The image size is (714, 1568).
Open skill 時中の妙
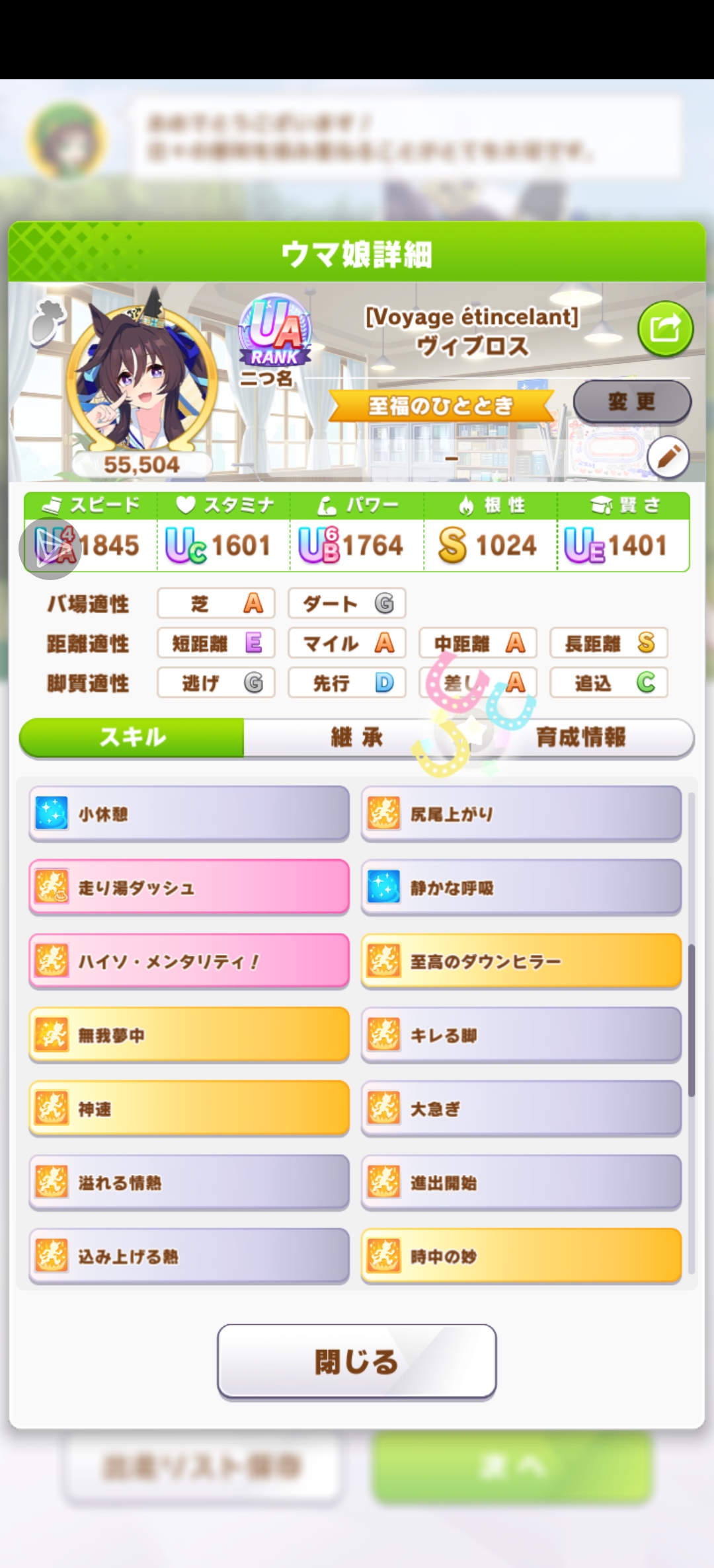pyautogui.click(x=521, y=1256)
